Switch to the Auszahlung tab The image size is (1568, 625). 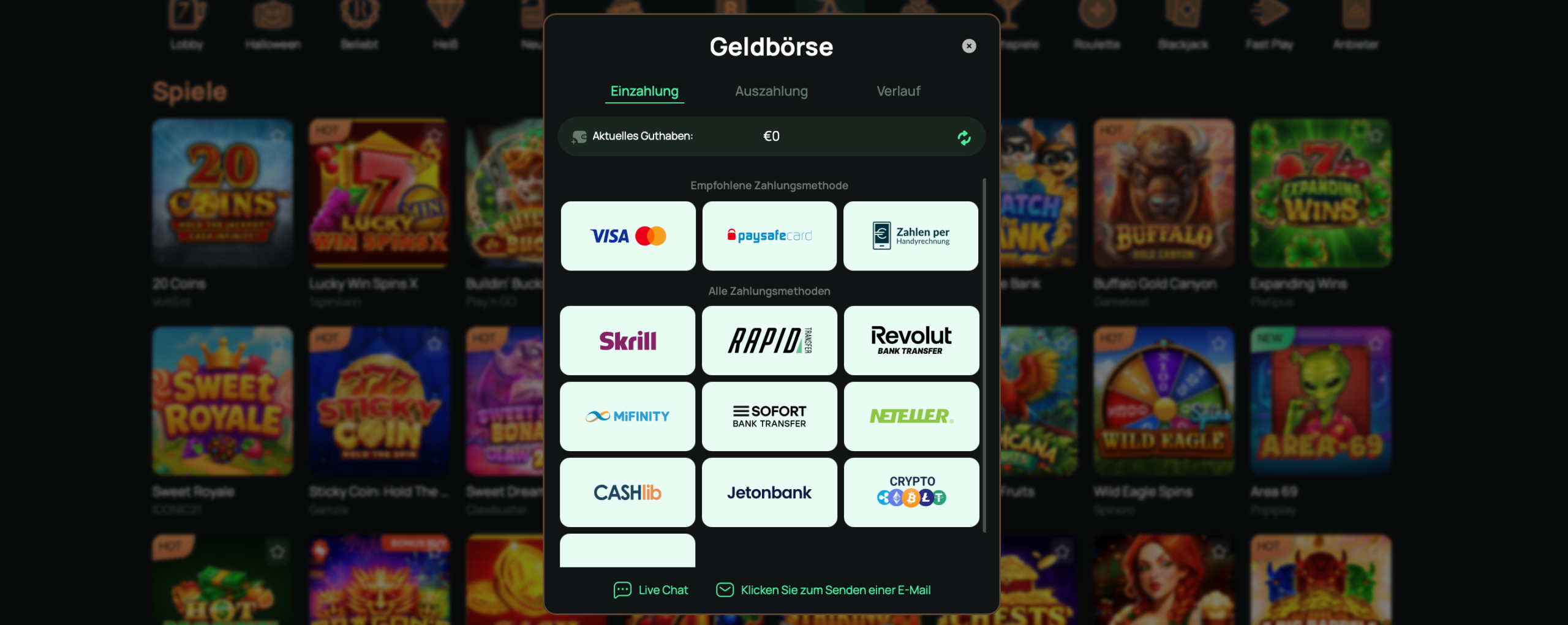771,91
